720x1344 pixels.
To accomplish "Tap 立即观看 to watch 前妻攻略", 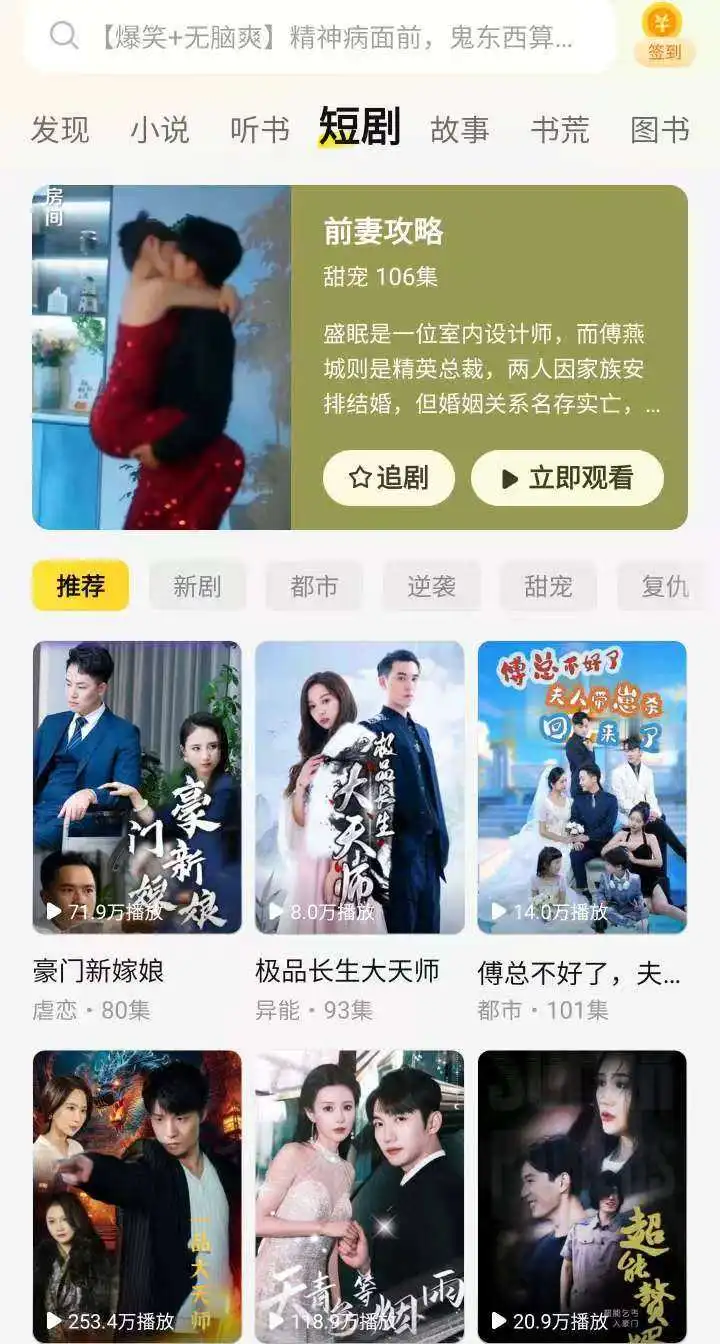I will click(567, 478).
